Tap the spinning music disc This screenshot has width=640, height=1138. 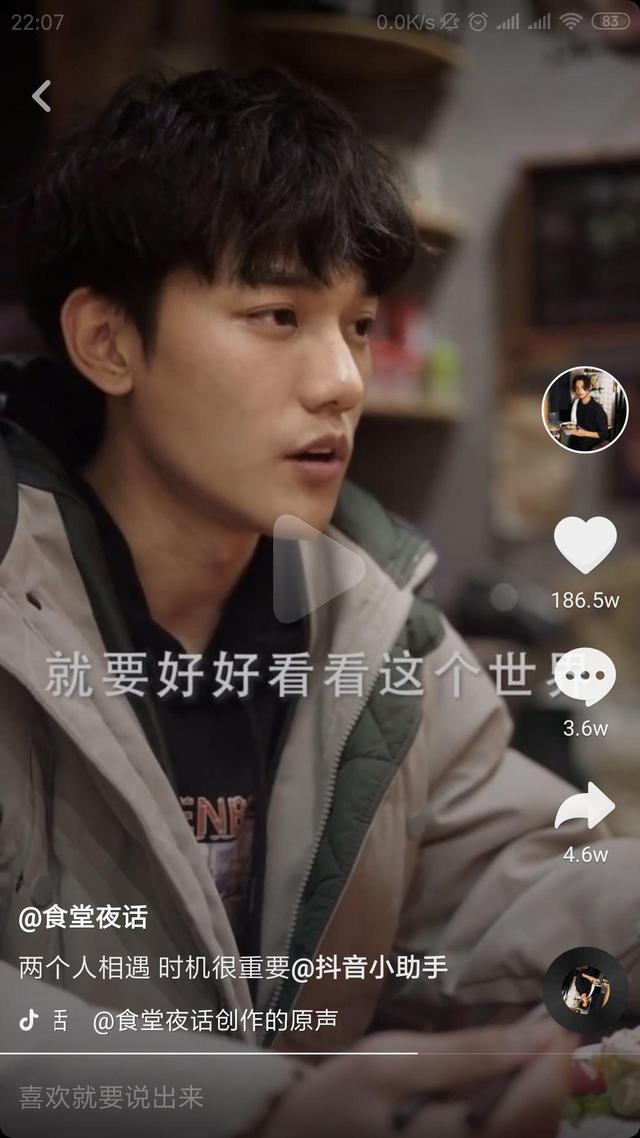[586, 991]
